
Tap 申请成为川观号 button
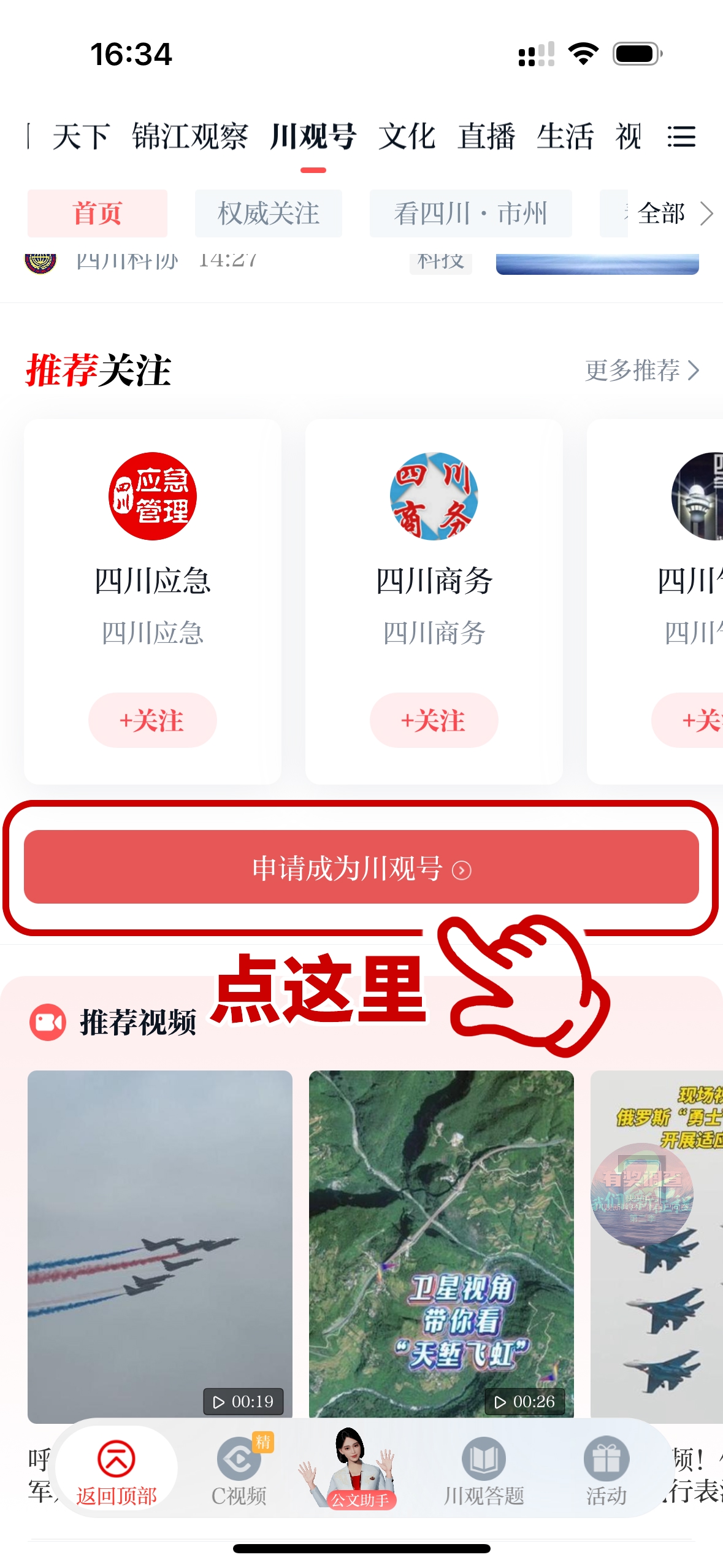361,867
